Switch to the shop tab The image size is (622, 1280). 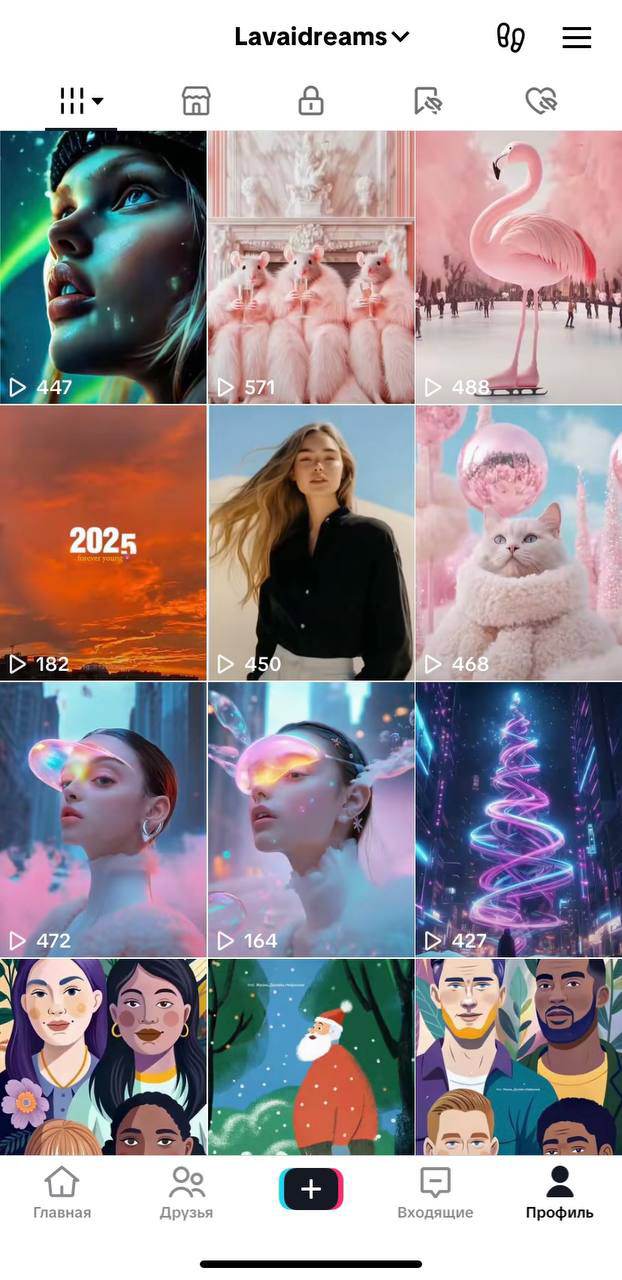pos(196,100)
